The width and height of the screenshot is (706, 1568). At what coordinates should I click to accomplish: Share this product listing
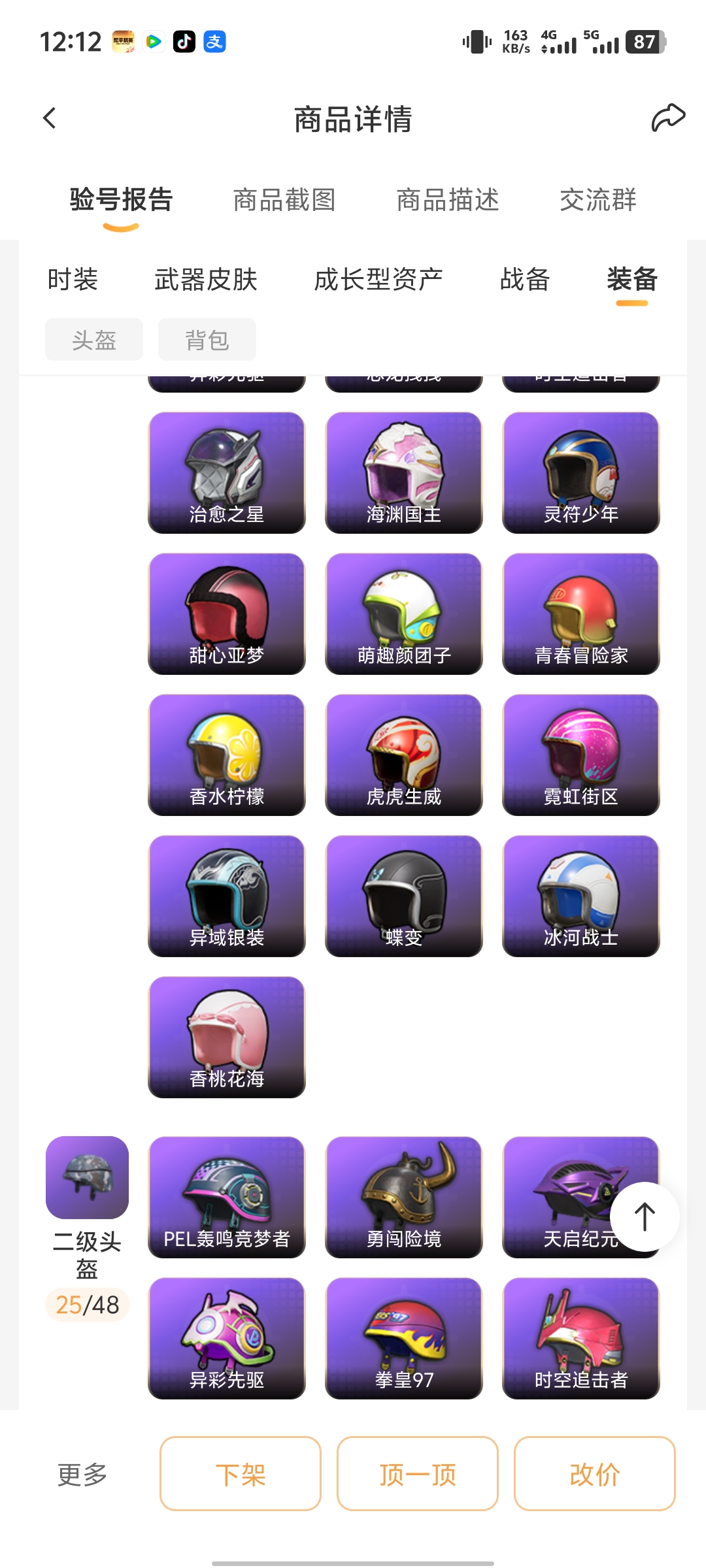[x=667, y=118]
